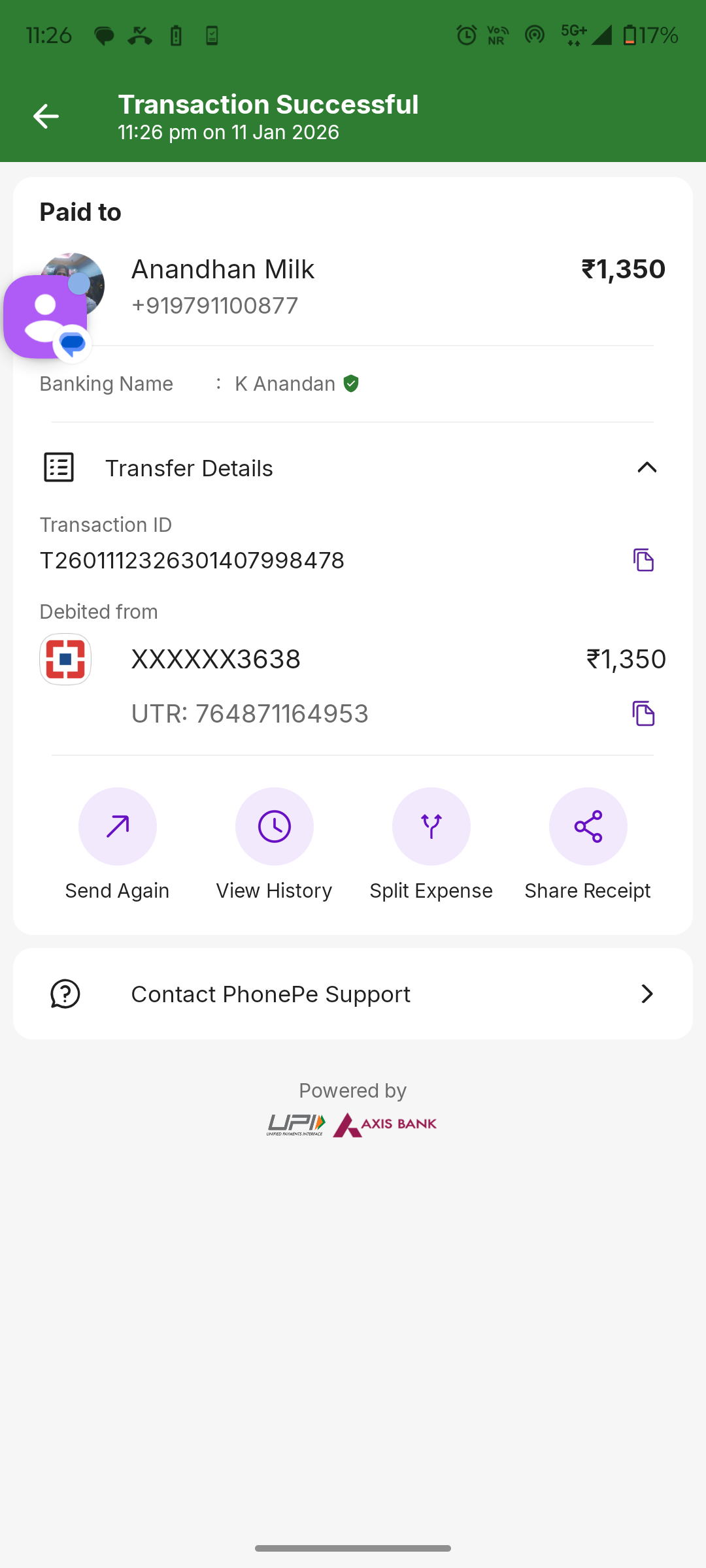Share the receipt
The image size is (706, 1568).
click(588, 827)
